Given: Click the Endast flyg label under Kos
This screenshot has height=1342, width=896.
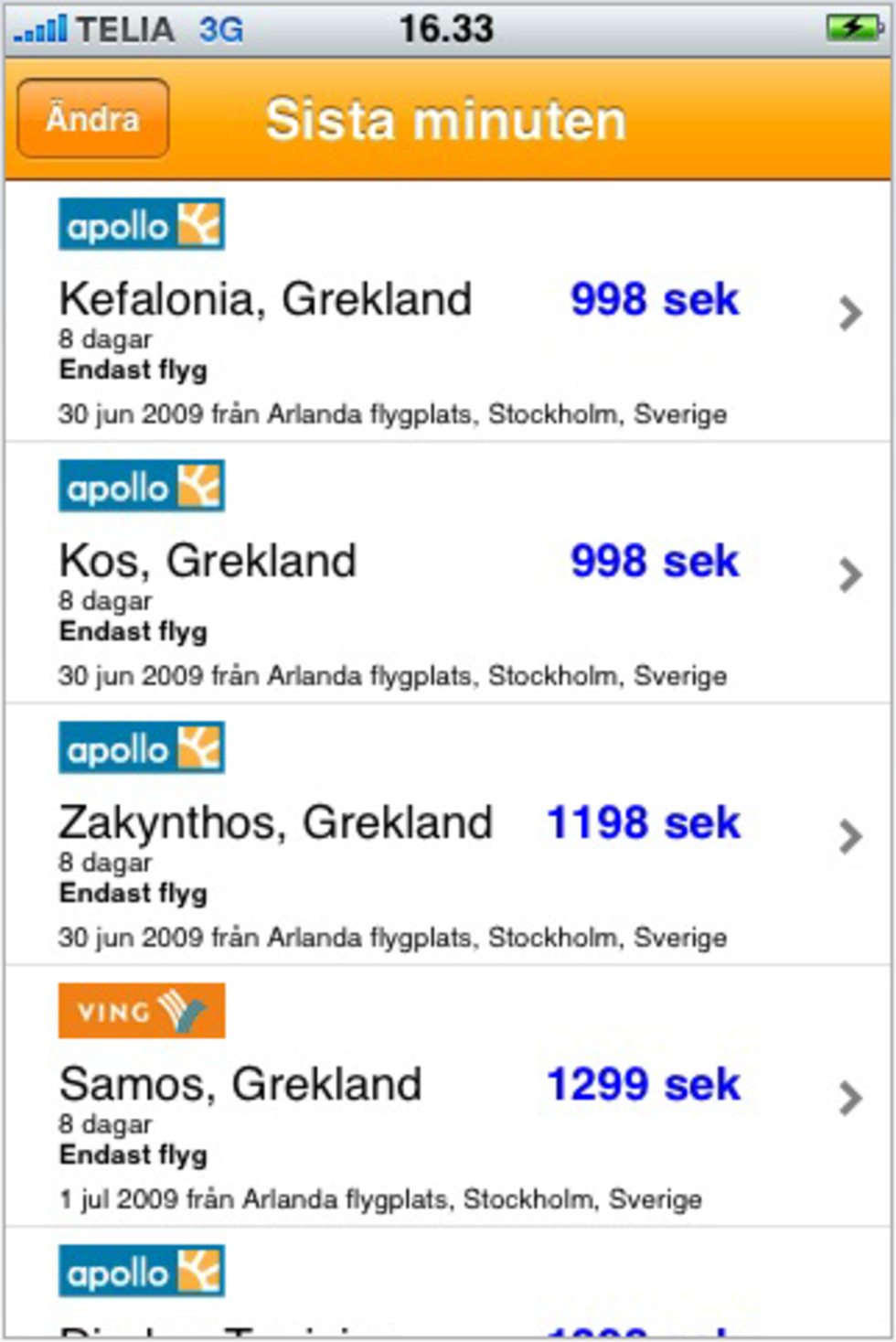Looking at the screenshot, I should click(x=133, y=631).
